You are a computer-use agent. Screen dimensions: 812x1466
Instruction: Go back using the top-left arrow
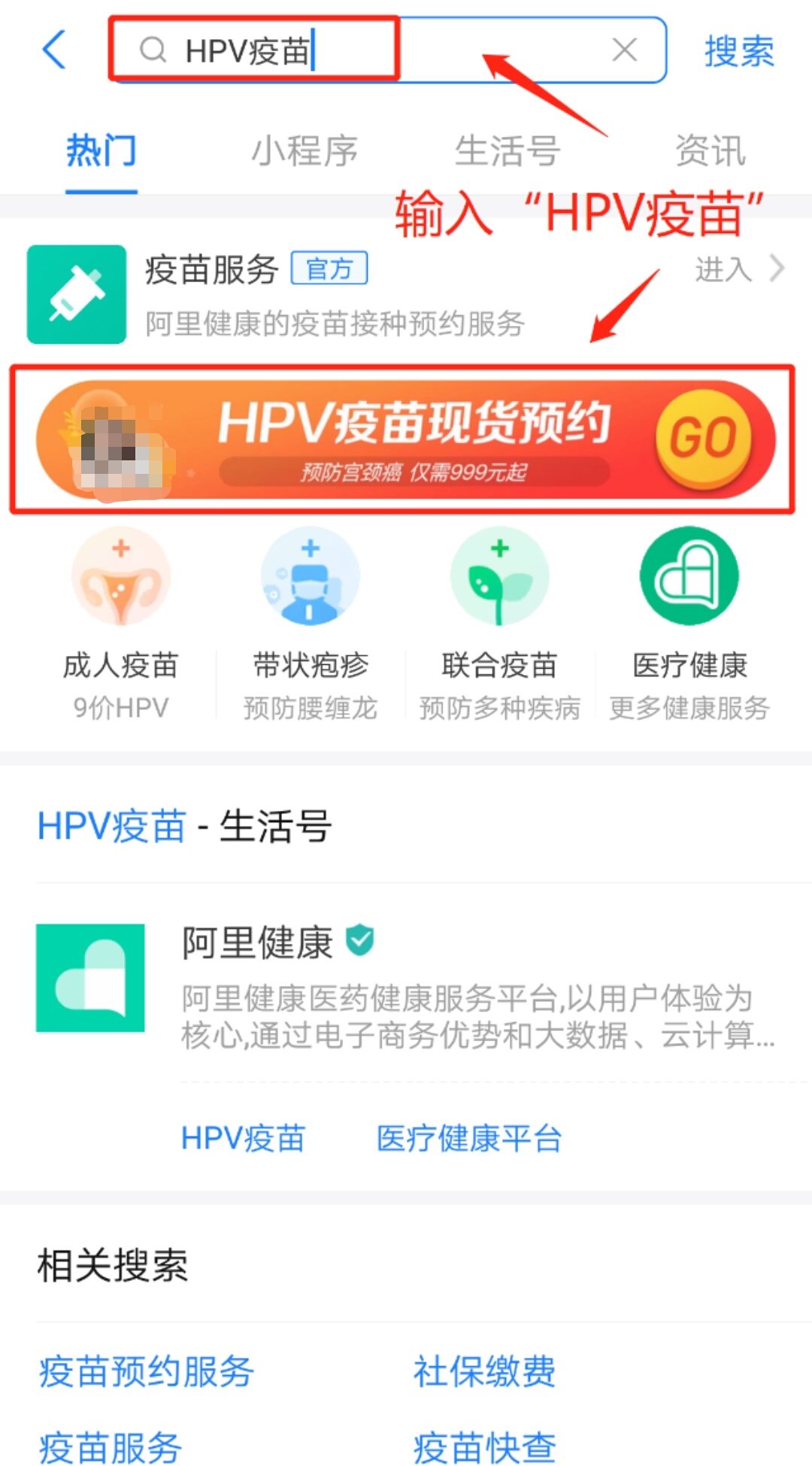pyautogui.click(x=54, y=50)
